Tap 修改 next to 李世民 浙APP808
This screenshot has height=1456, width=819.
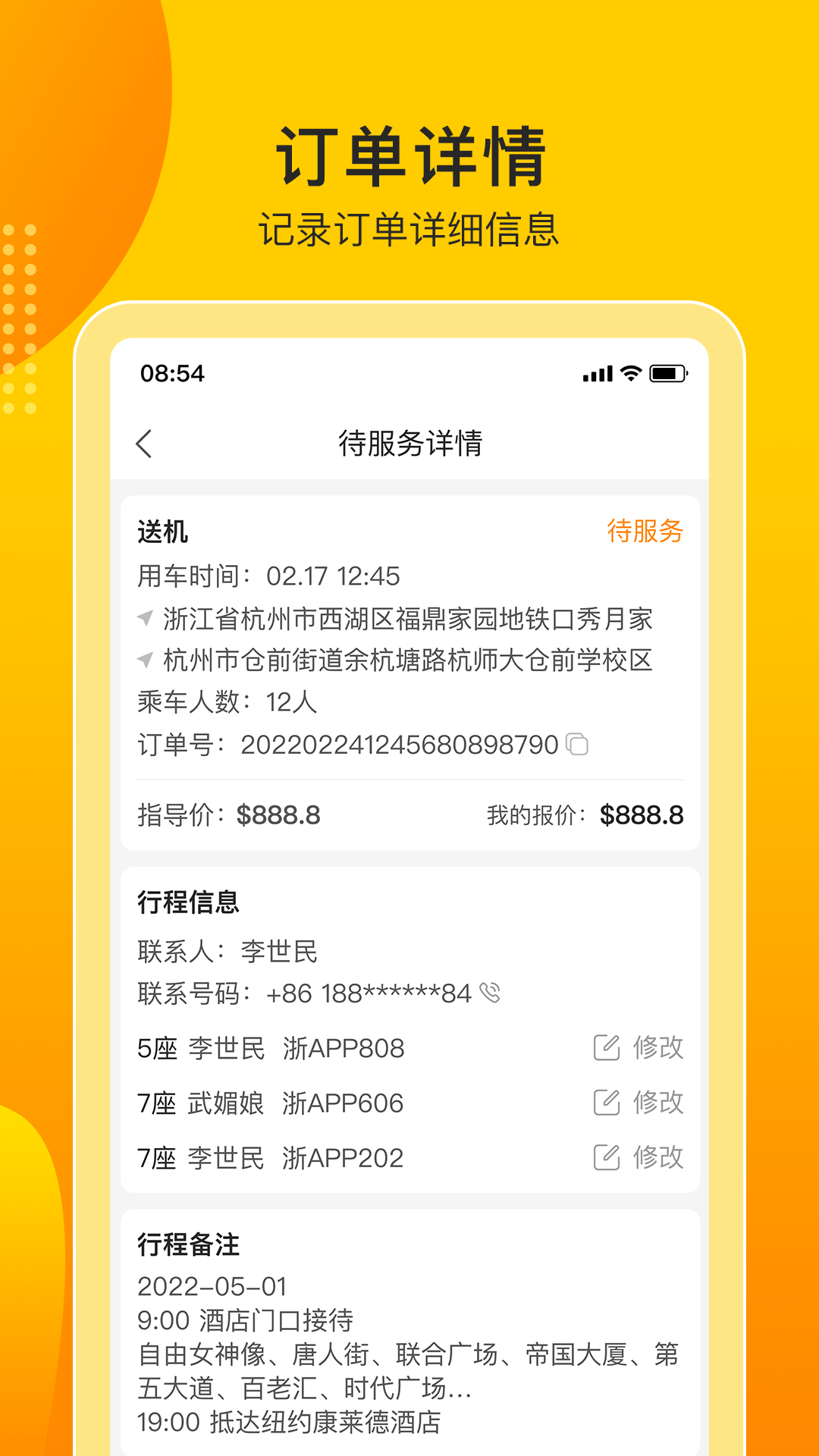(x=657, y=1047)
